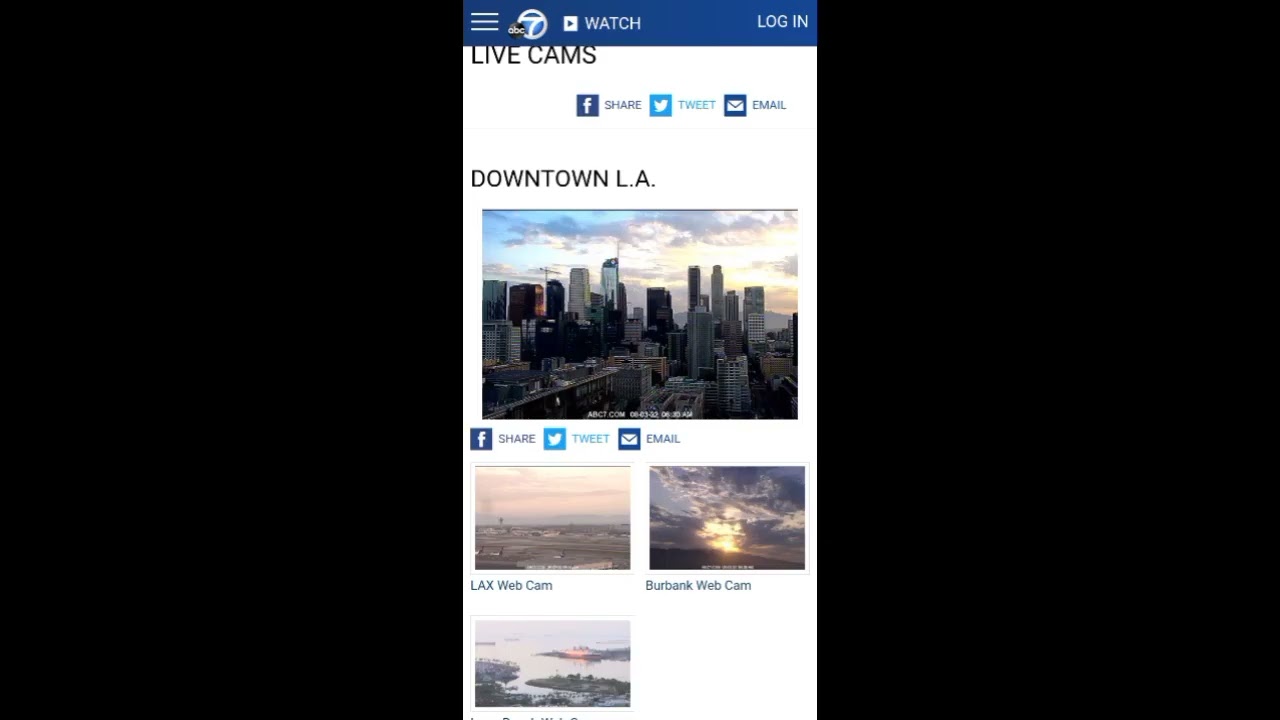Share Downtown L.A. cam on Facebook

pos(502,439)
